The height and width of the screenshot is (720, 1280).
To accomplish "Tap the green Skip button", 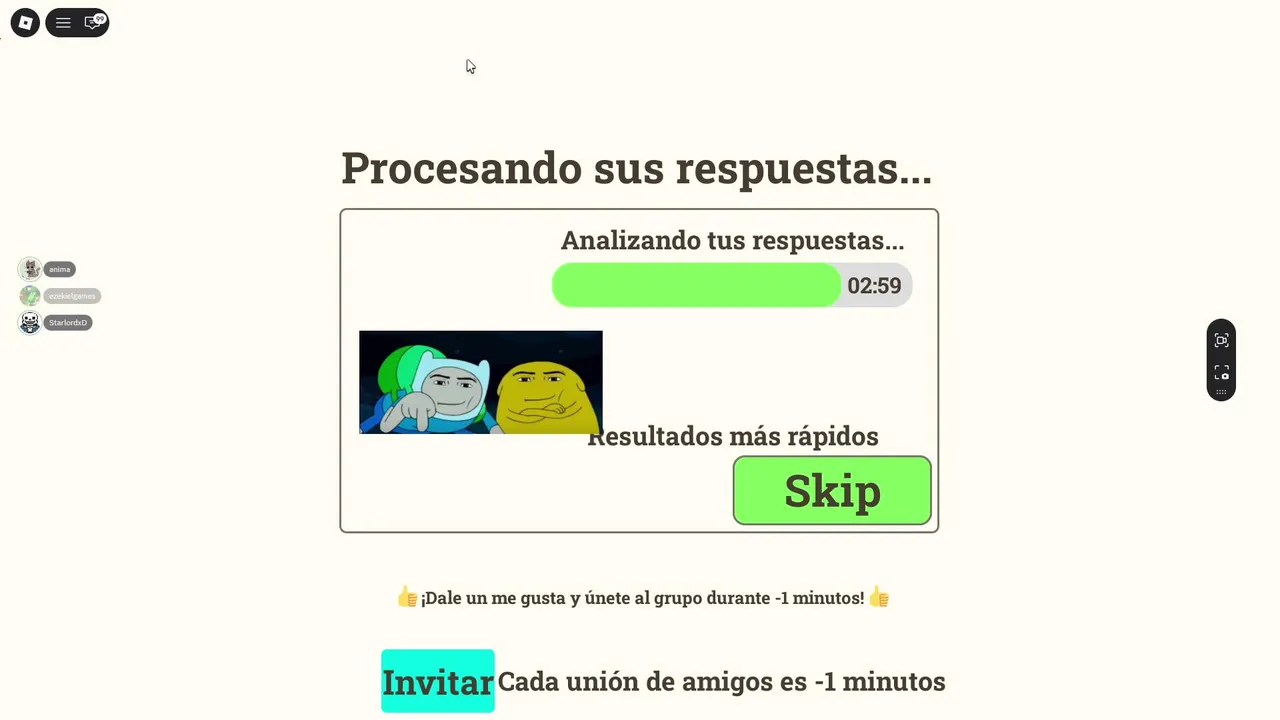I will click(832, 490).
